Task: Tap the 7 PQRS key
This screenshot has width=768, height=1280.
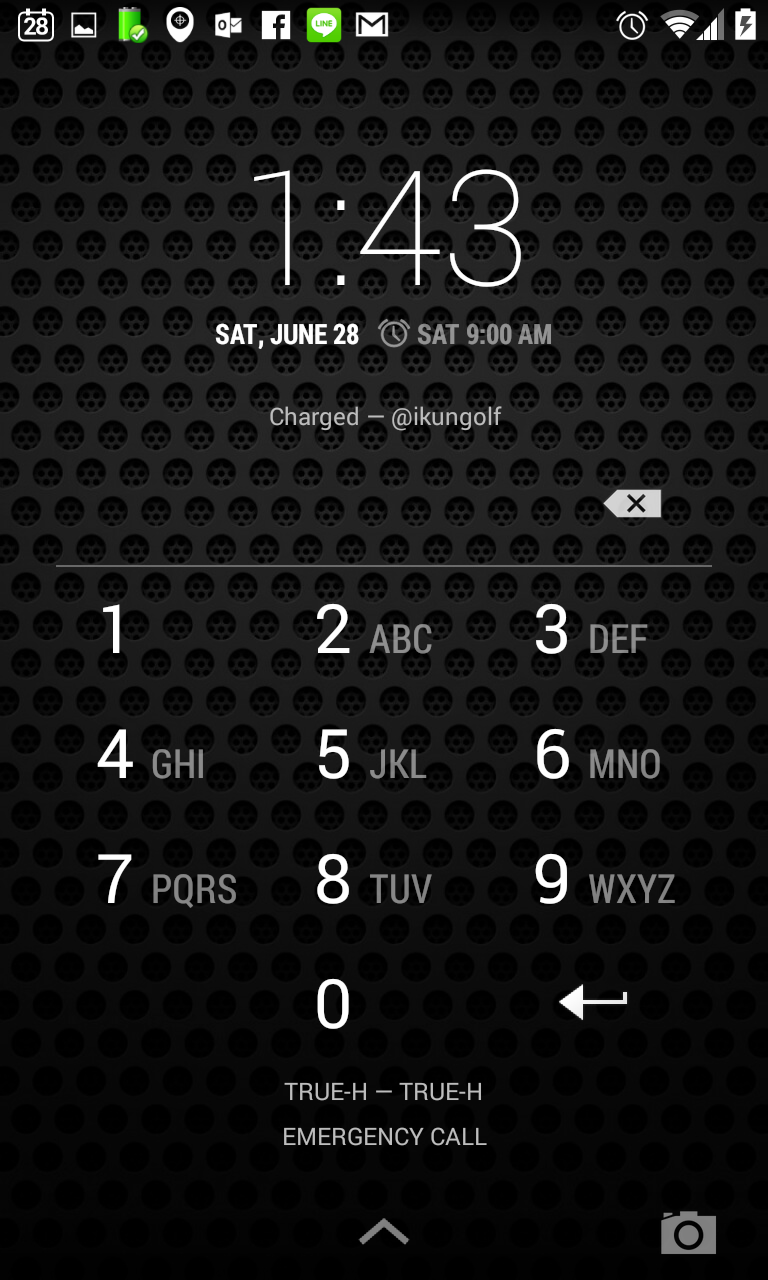Action: (165, 882)
